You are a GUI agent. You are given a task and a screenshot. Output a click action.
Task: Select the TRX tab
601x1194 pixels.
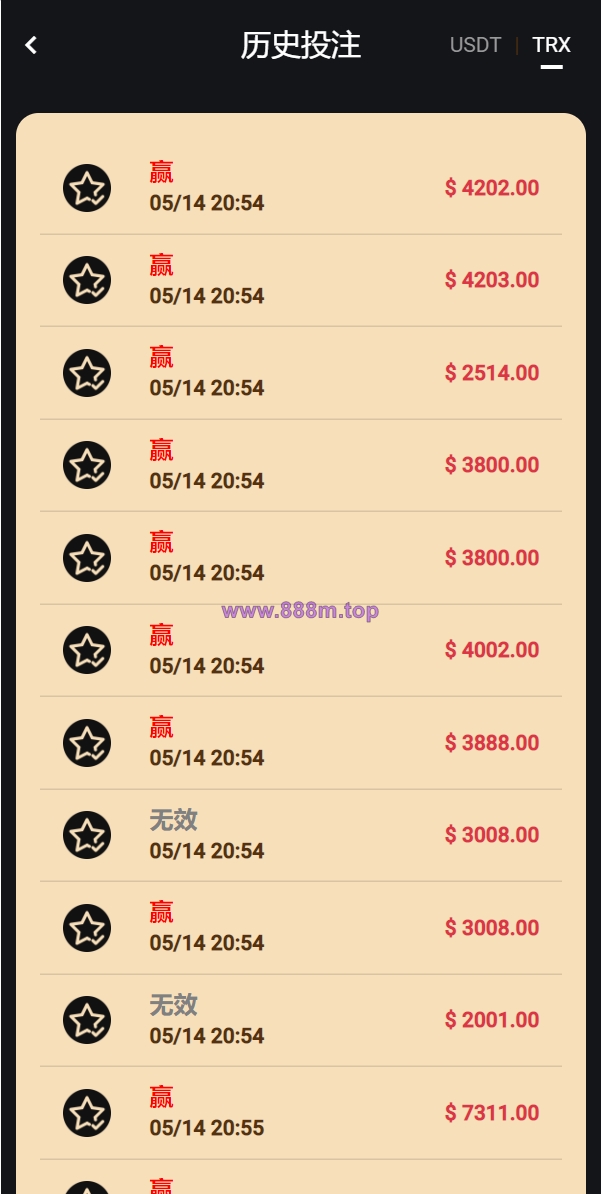[551, 45]
